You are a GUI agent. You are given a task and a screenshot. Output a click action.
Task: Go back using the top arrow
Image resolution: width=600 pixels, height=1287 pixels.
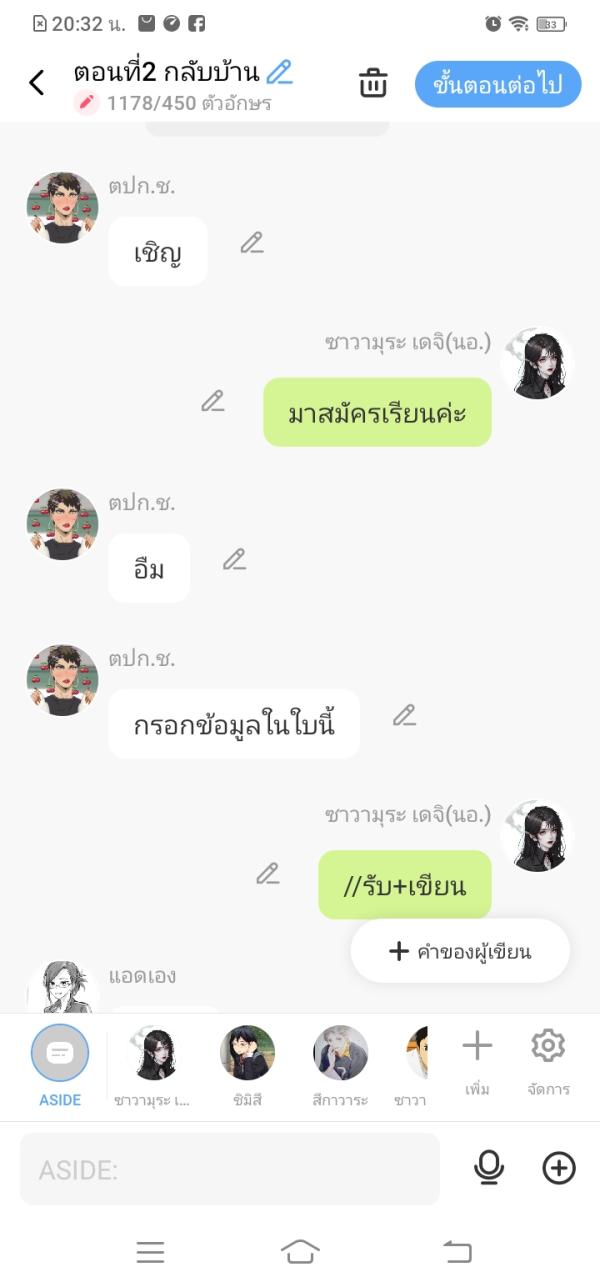click(x=37, y=82)
